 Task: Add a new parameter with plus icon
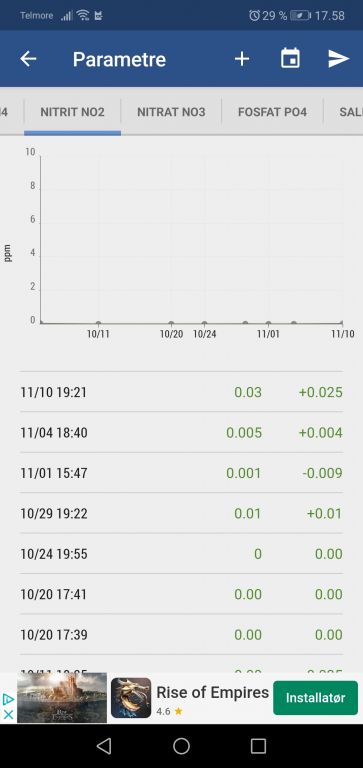pos(242,59)
